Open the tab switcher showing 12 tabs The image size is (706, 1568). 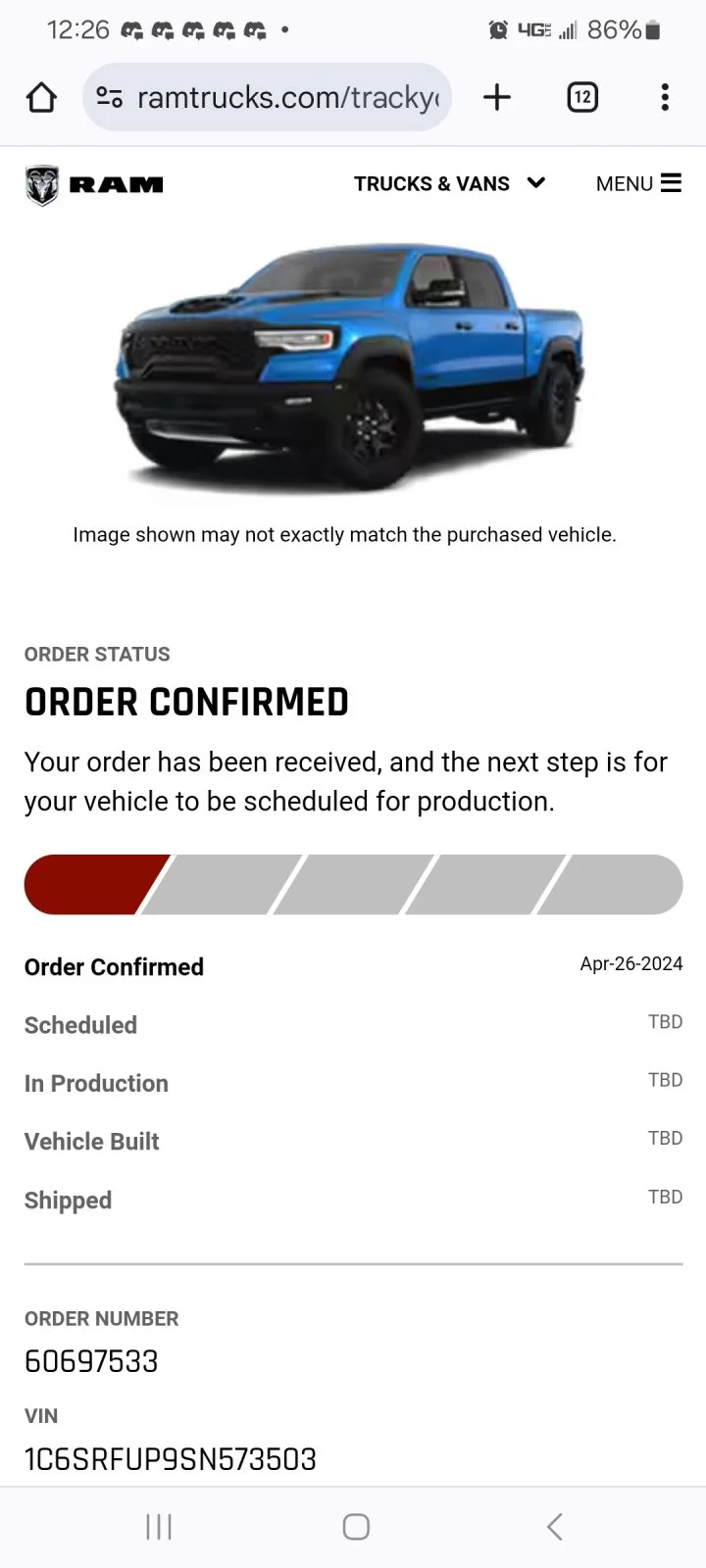tap(582, 97)
